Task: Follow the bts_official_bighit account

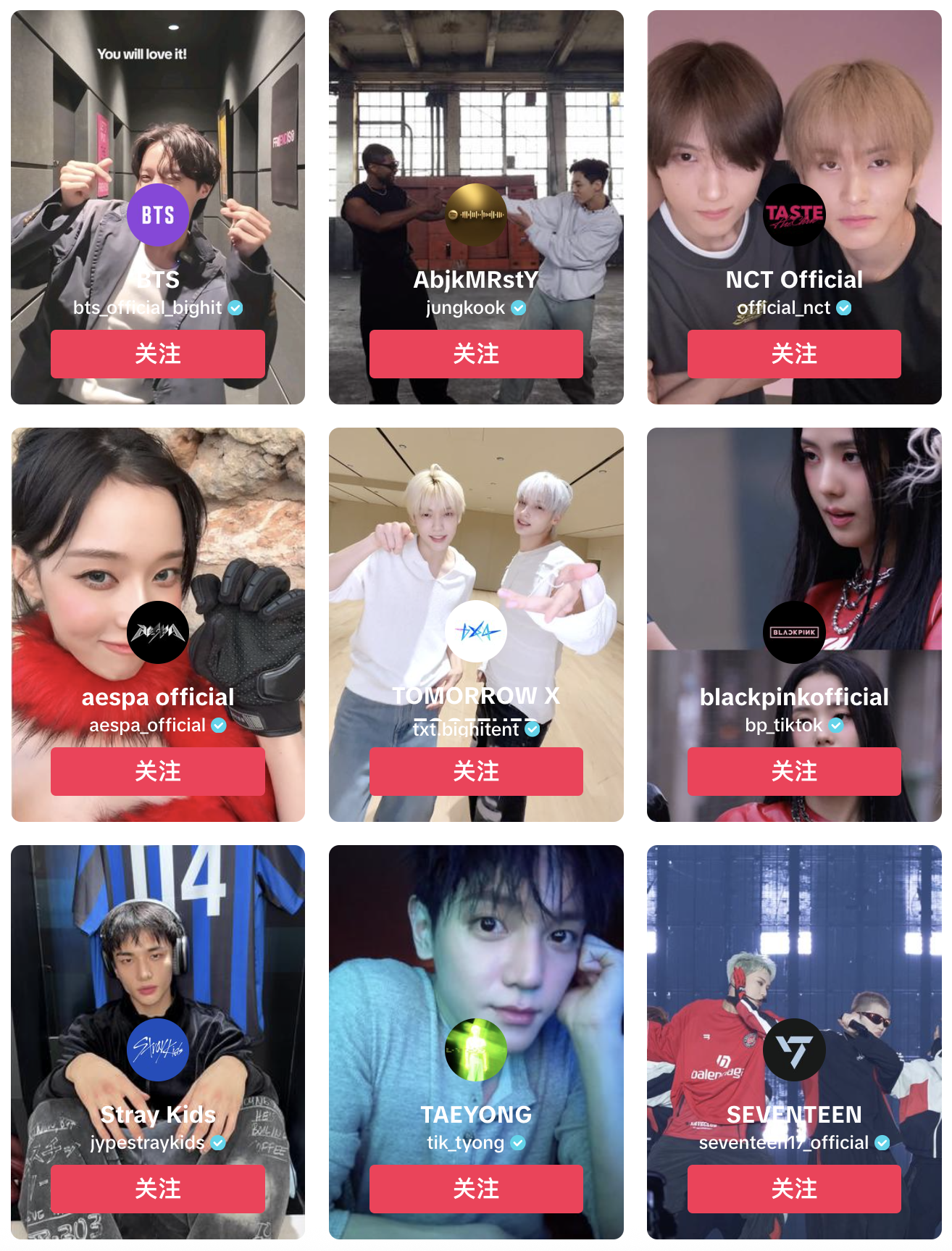Action: point(157,354)
